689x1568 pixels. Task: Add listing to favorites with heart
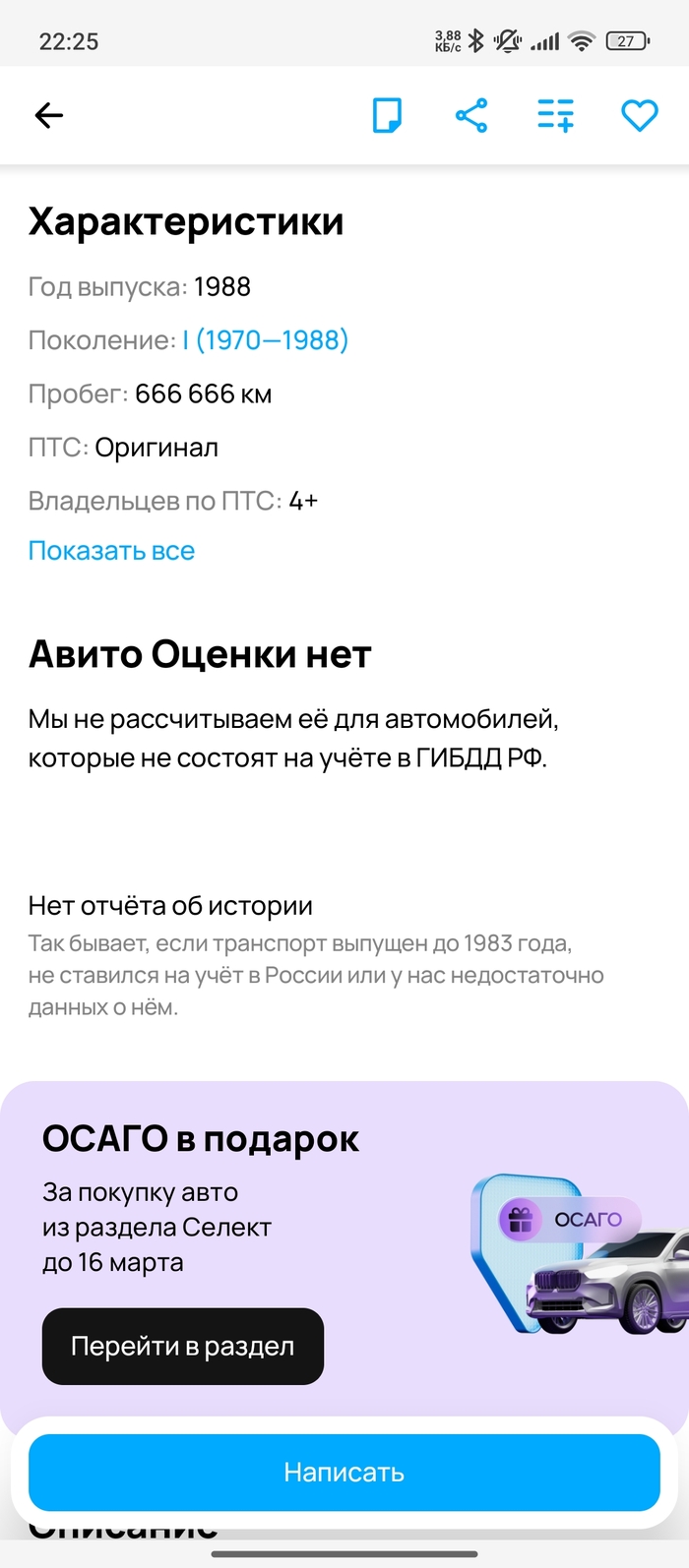point(639,115)
